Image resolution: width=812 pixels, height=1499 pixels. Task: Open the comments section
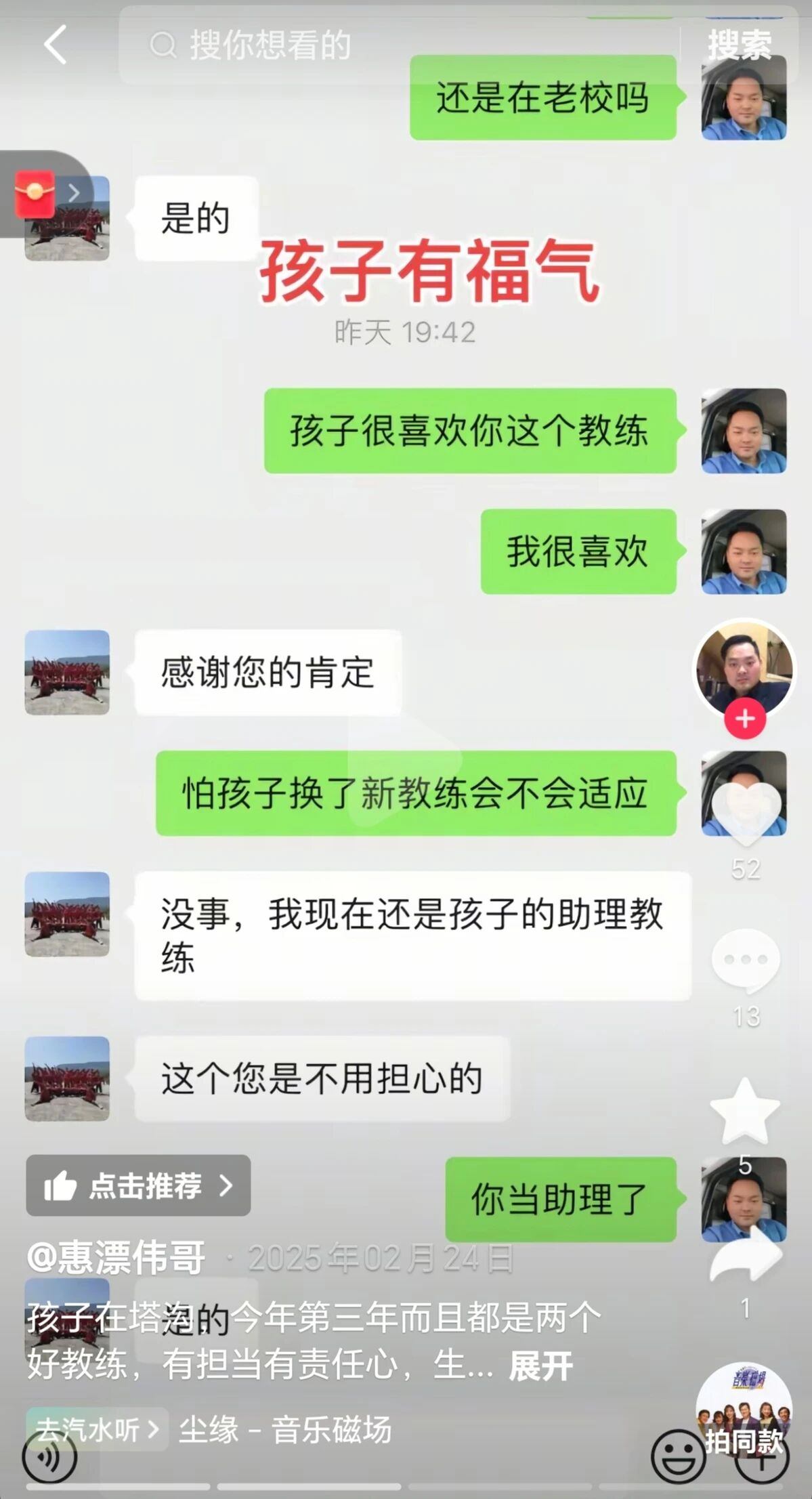[745, 960]
